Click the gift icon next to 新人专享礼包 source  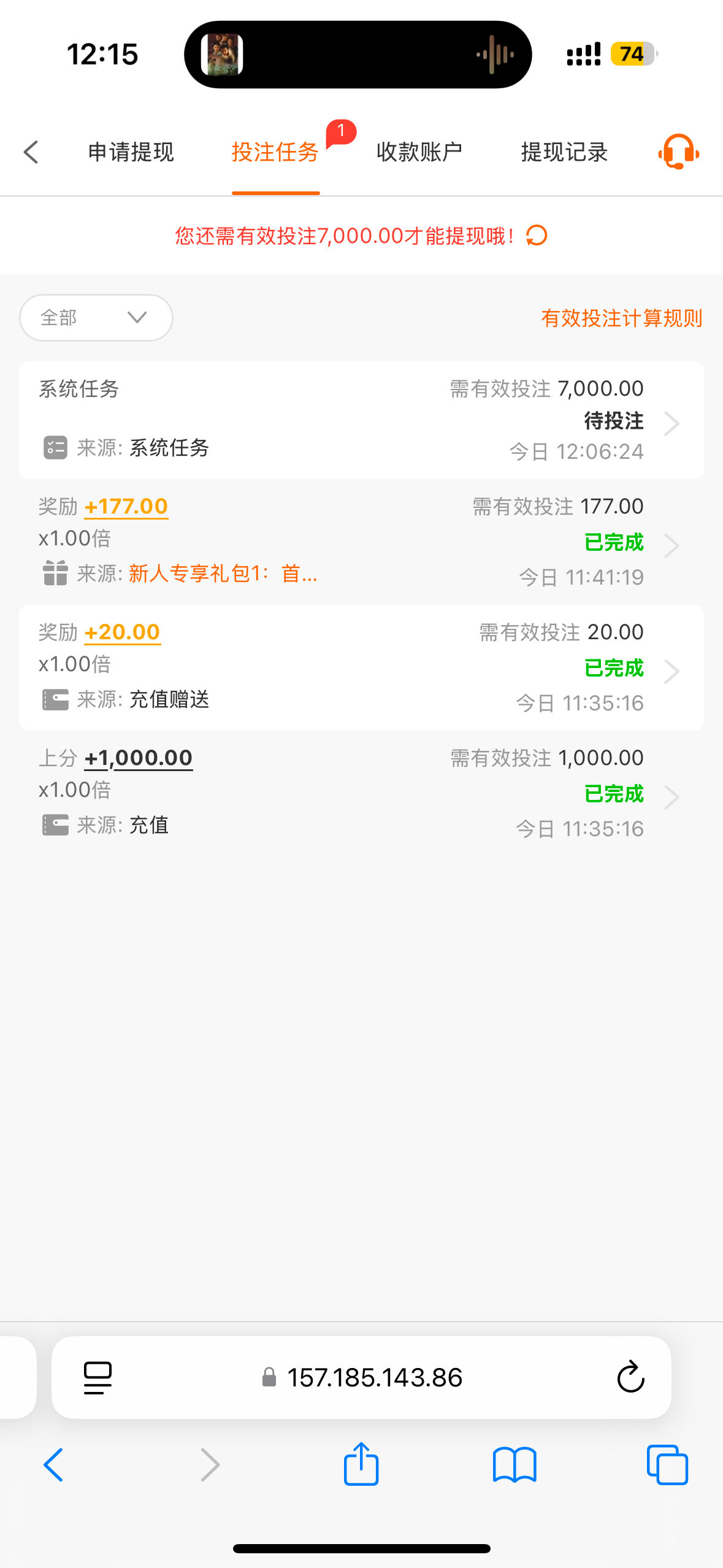[x=55, y=573]
